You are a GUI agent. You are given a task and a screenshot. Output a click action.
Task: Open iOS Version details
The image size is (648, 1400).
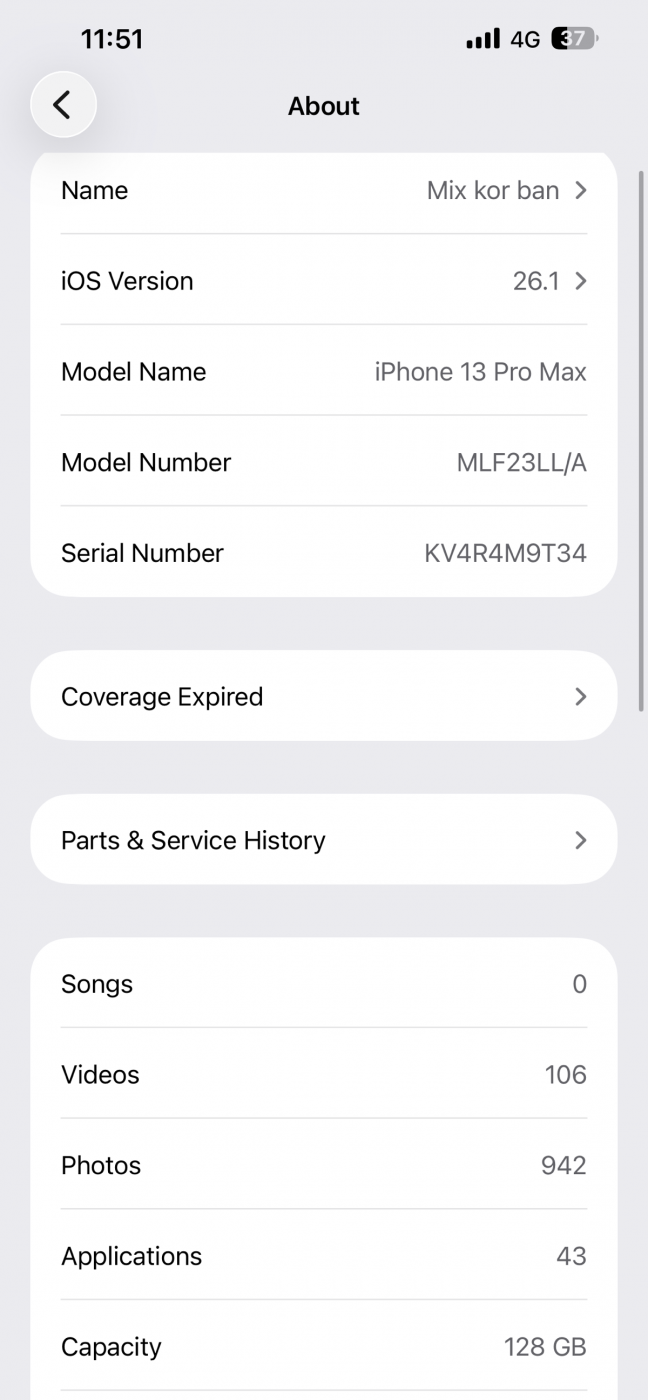tap(323, 281)
